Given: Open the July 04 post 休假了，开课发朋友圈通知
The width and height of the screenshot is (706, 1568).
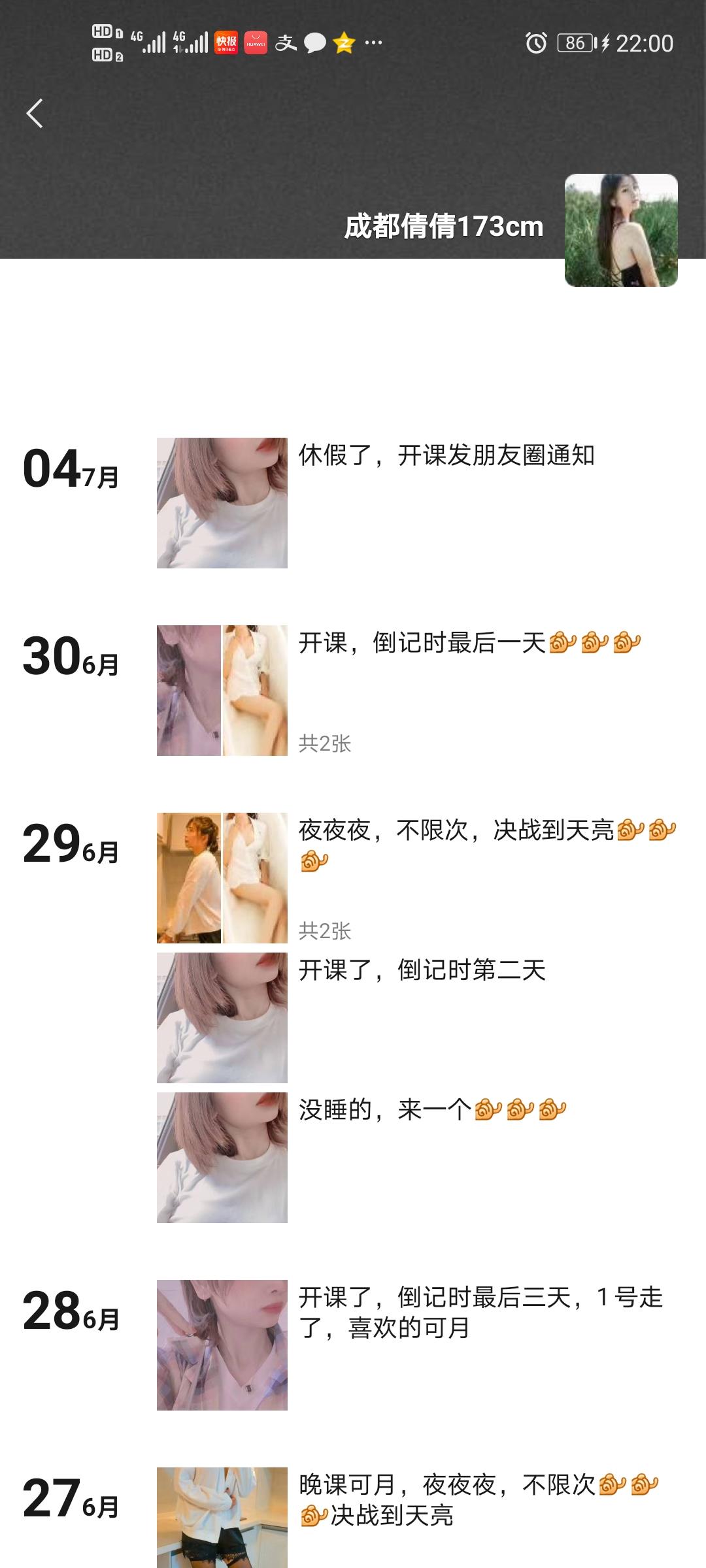Looking at the screenshot, I should point(446,456).
